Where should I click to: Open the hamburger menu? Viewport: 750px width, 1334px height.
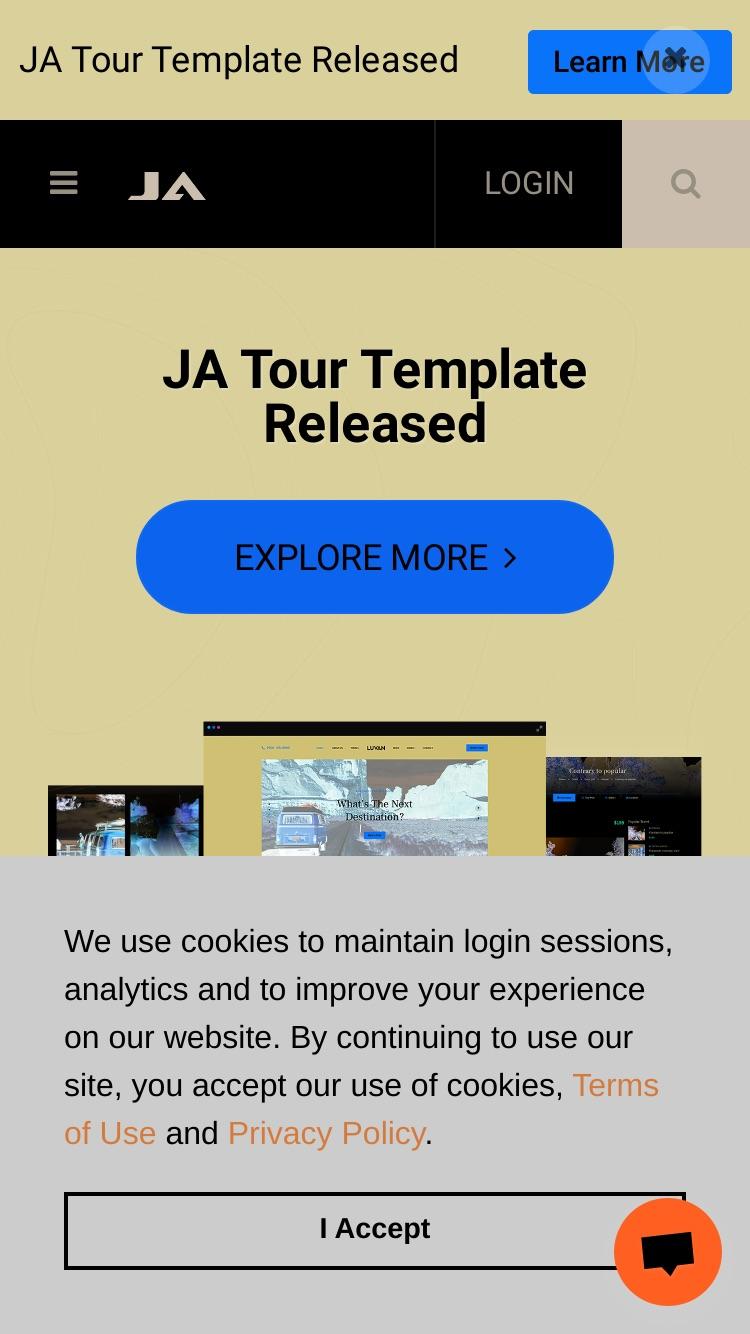[x=64, y=184]
